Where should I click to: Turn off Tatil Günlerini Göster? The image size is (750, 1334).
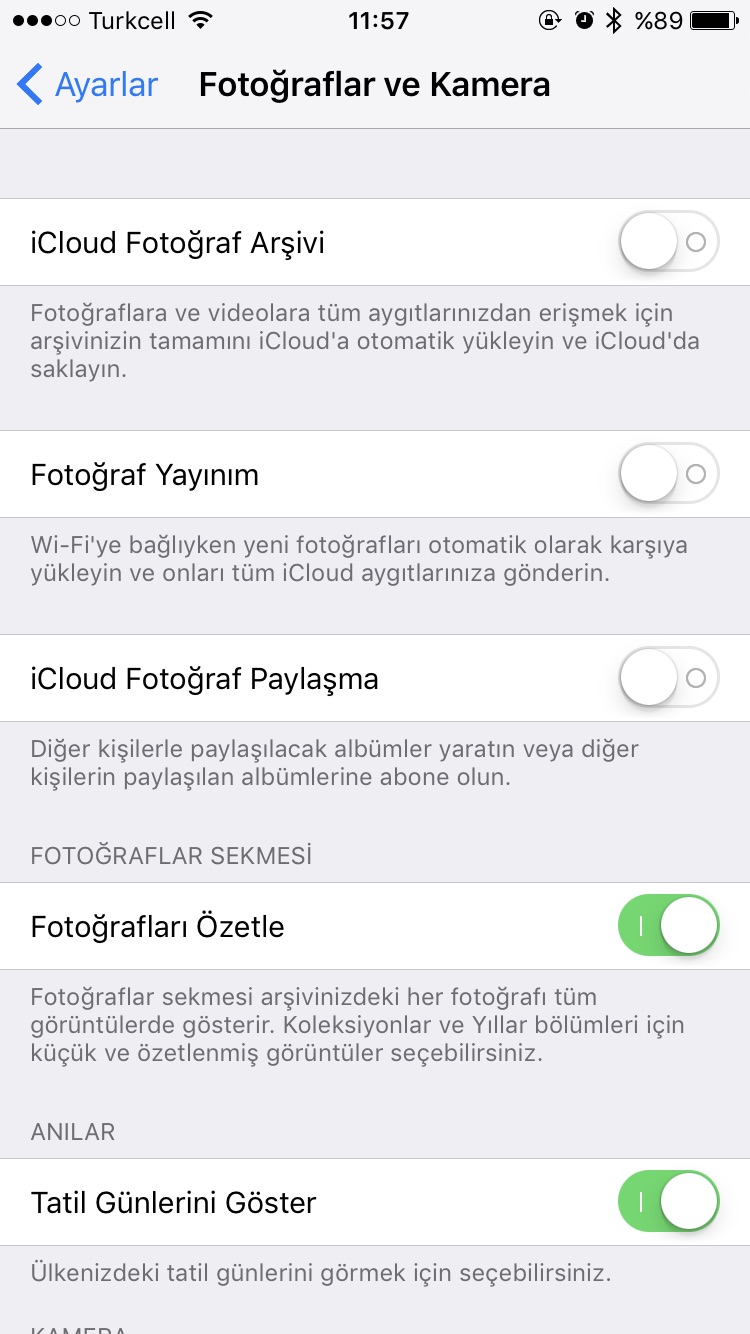pyautogui.click(x=668, y=1202)
